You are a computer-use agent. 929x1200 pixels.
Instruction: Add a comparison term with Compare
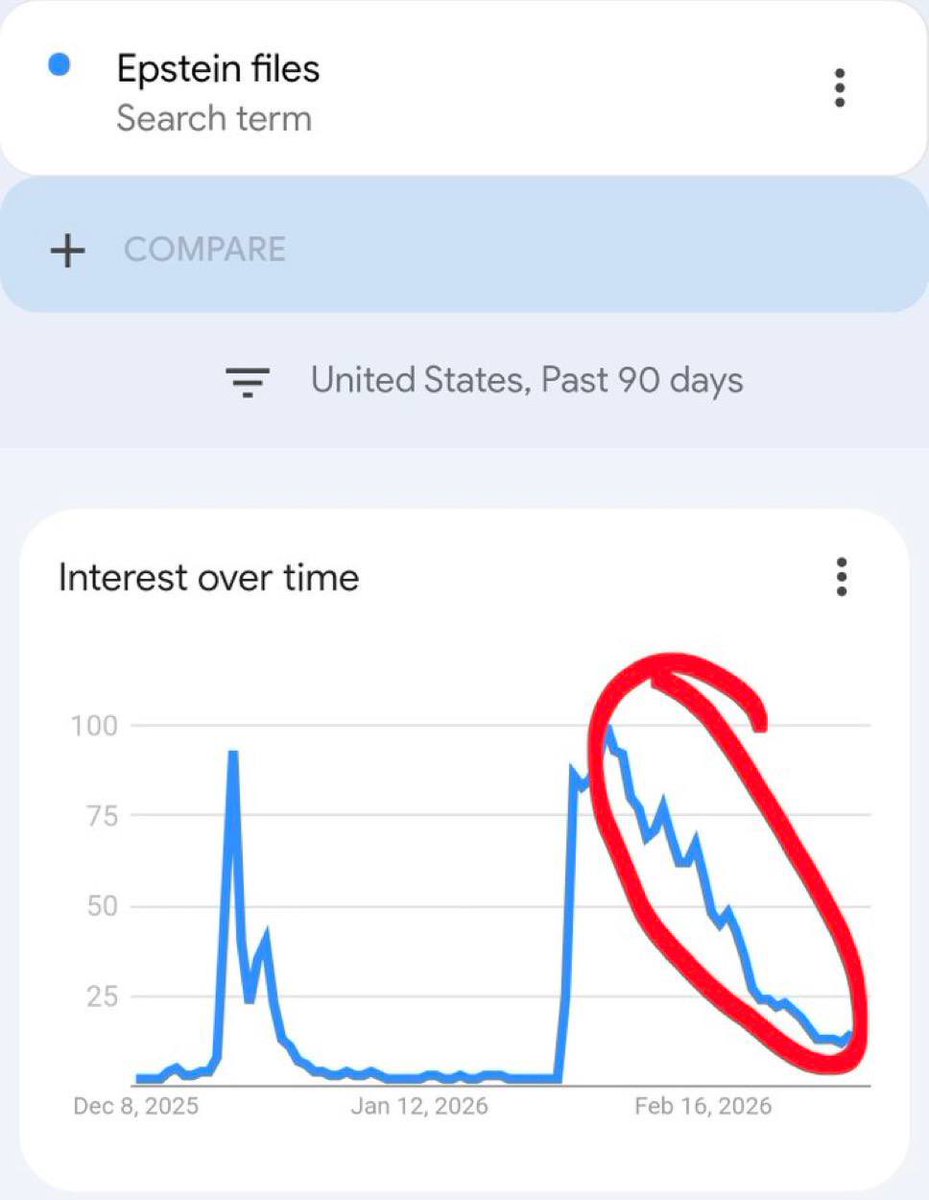(x=204, y=249)
